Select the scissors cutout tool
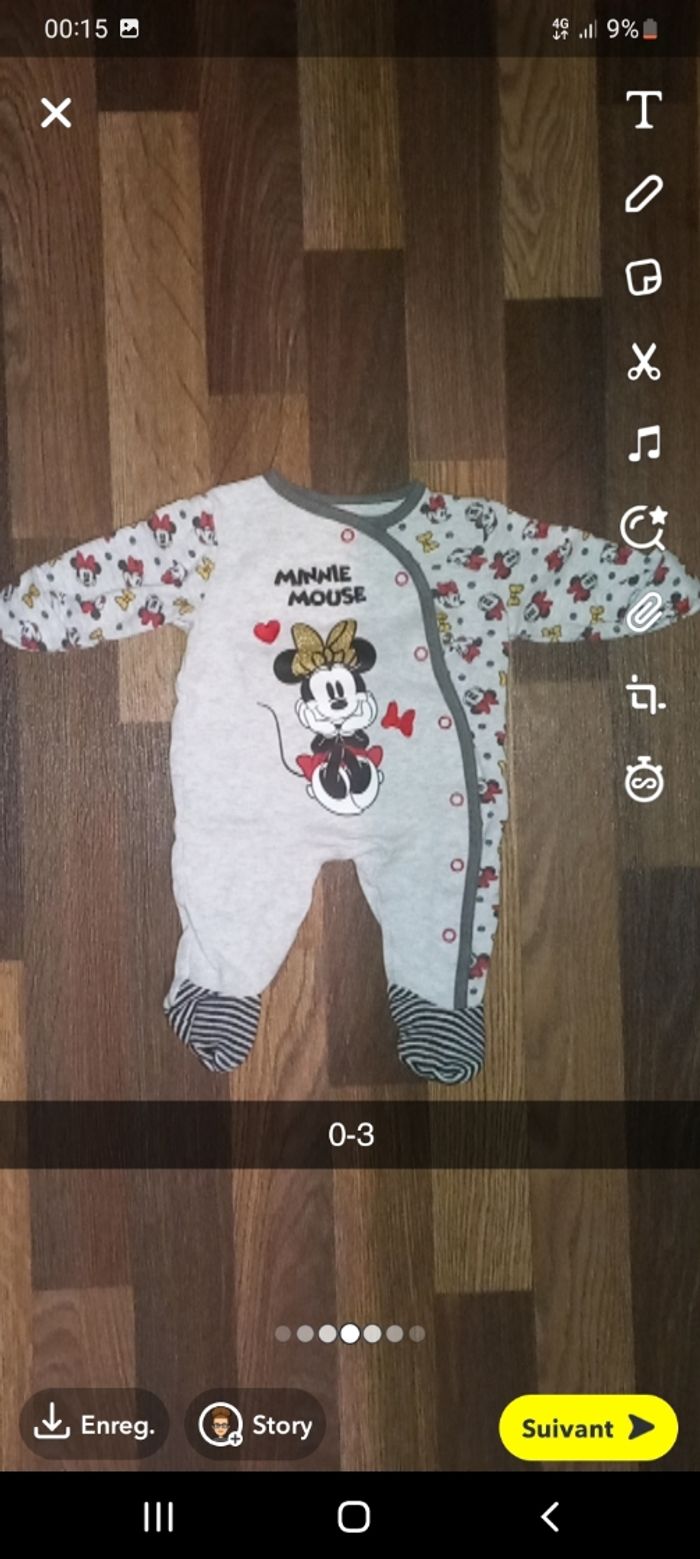This screenshot has width=700, height=1559. (644, 361)
